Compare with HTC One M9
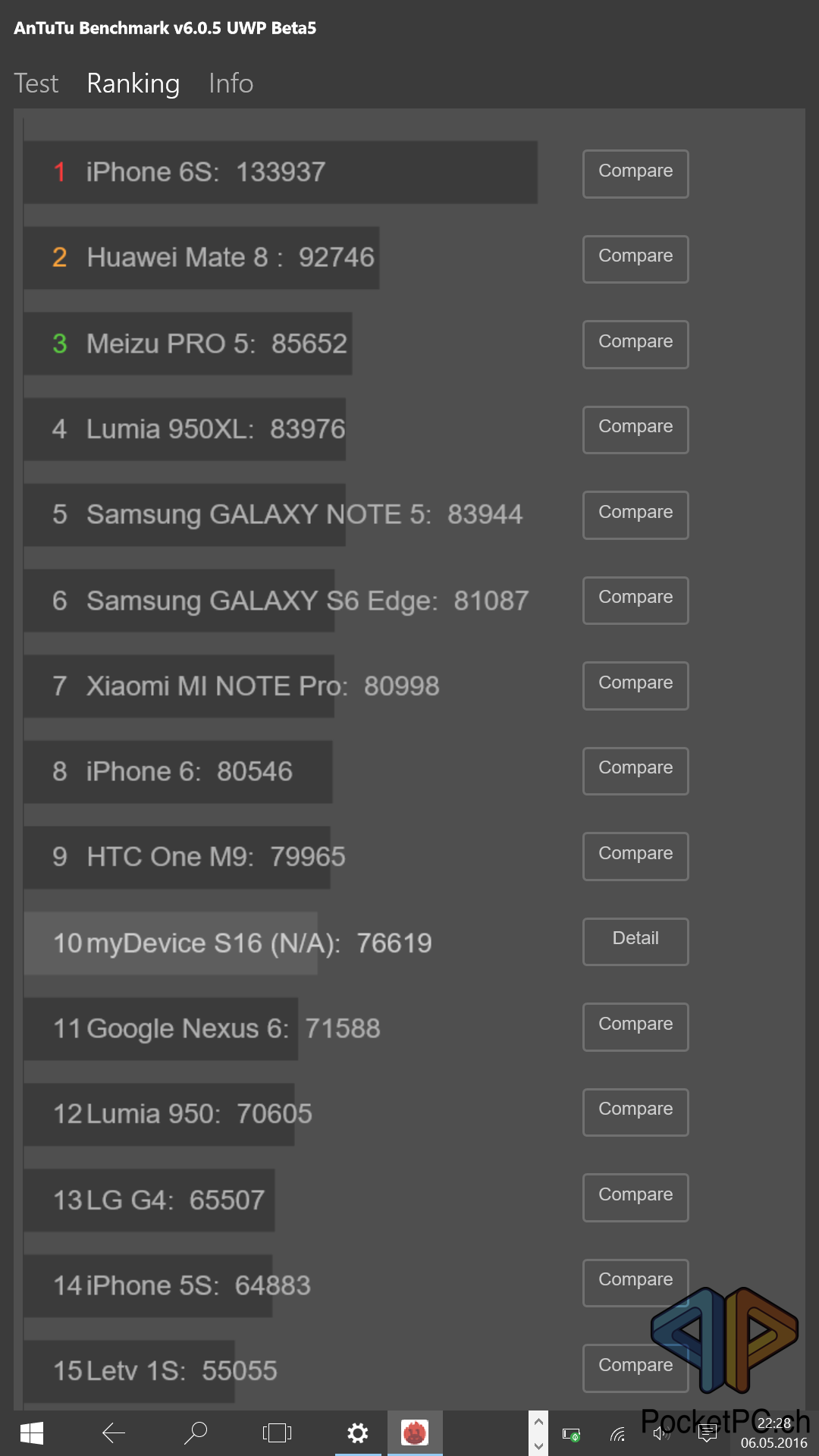 point(635,856)
